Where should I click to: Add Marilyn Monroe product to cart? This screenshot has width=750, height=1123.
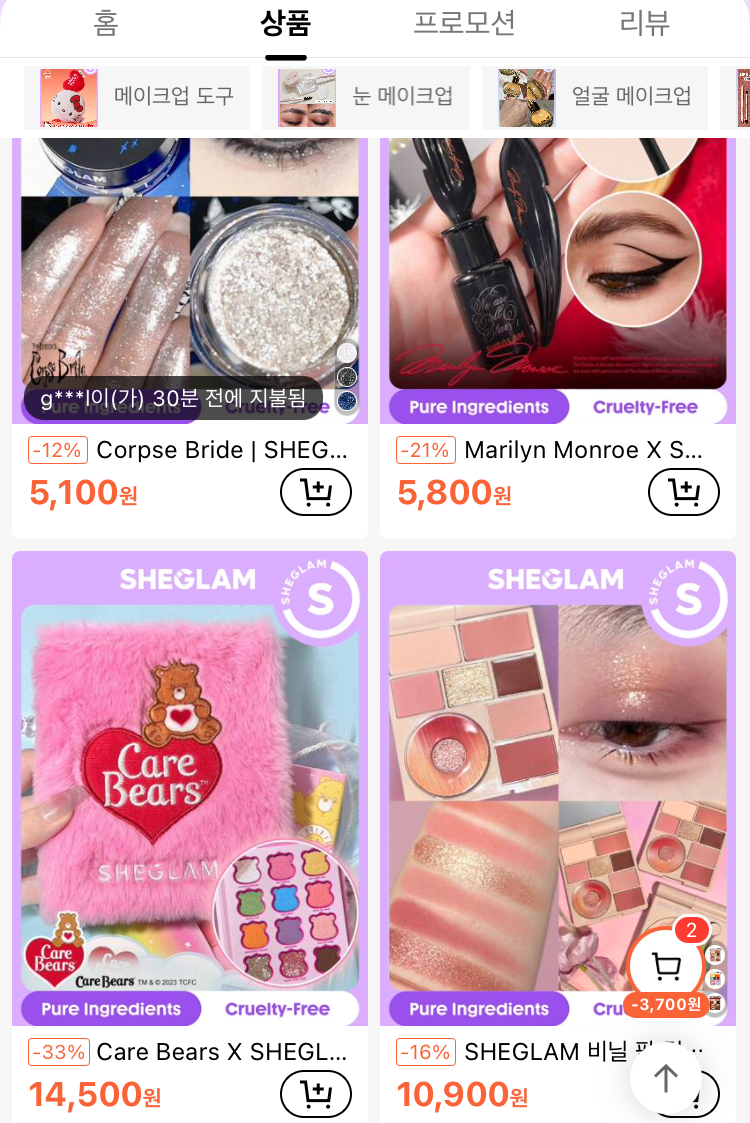[684, 492]
